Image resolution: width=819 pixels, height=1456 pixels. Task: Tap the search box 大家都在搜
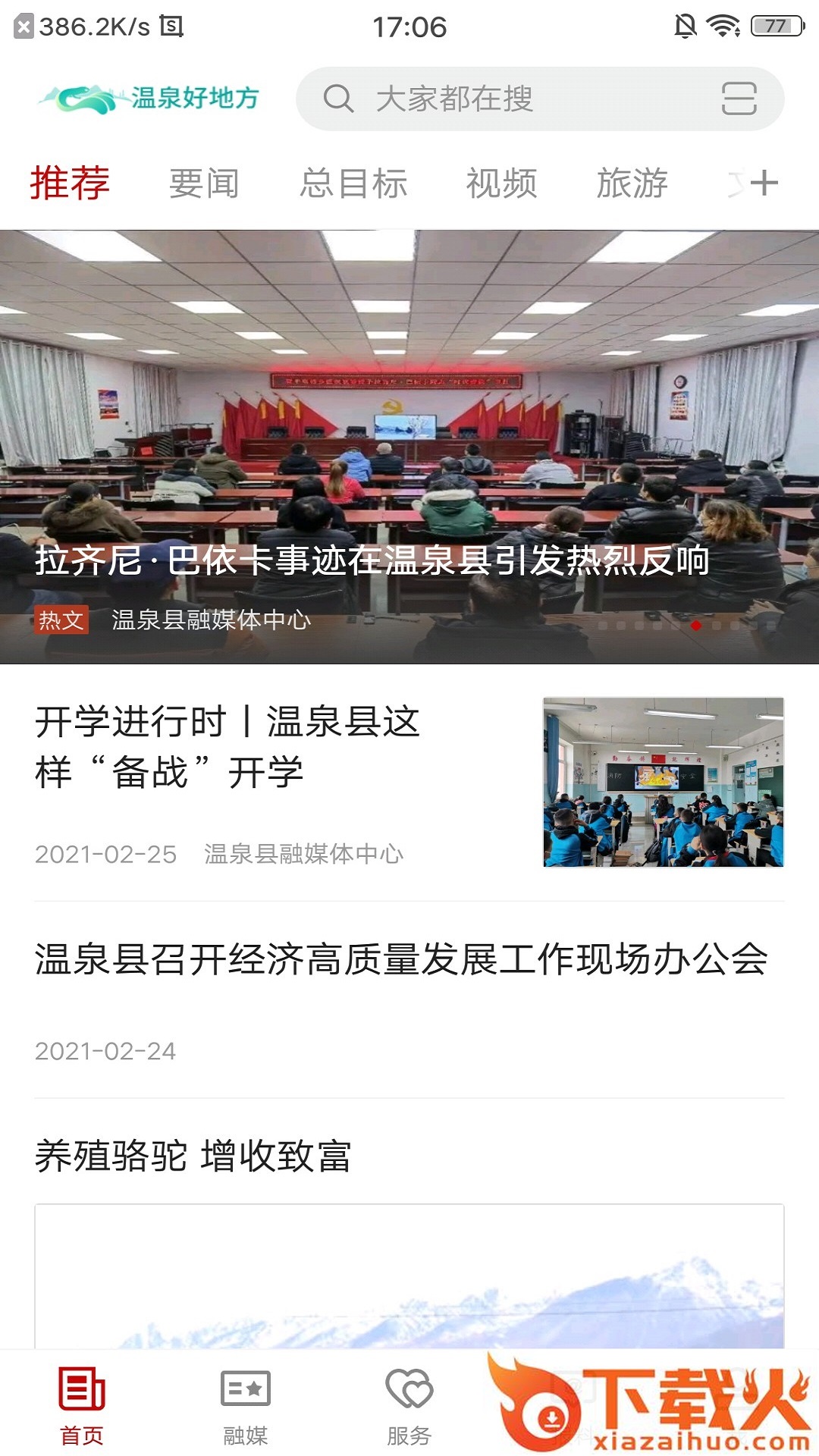point(500,99)
